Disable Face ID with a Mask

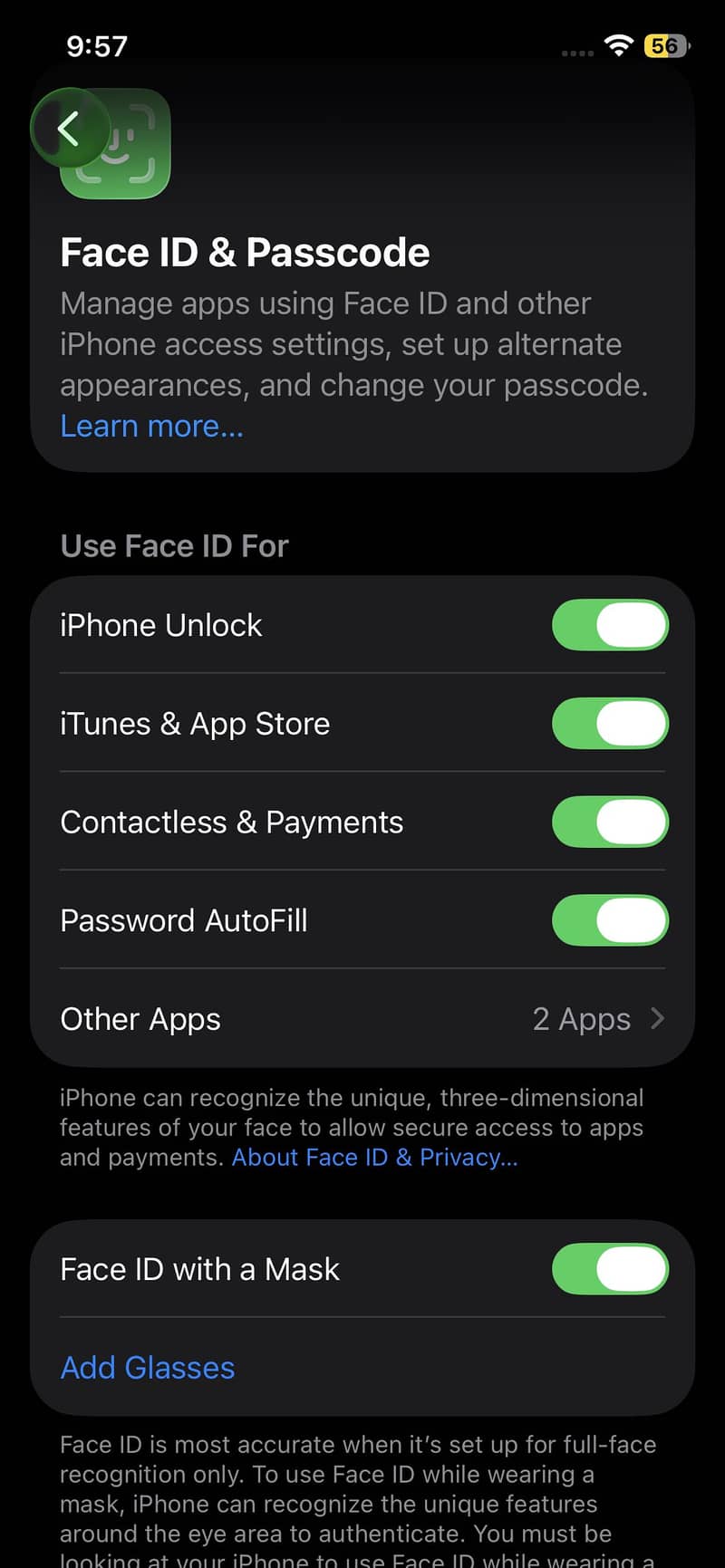pos(610,1269)
